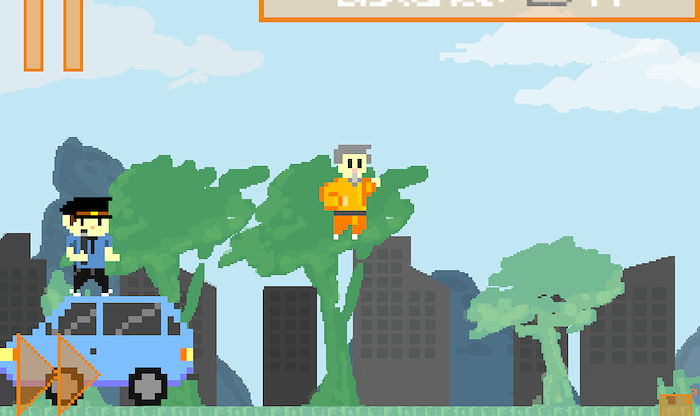Tap the fast-forward arrows button
Image resolution: width=700 pixels, height=416 pixels.
[x=57, y=372]
